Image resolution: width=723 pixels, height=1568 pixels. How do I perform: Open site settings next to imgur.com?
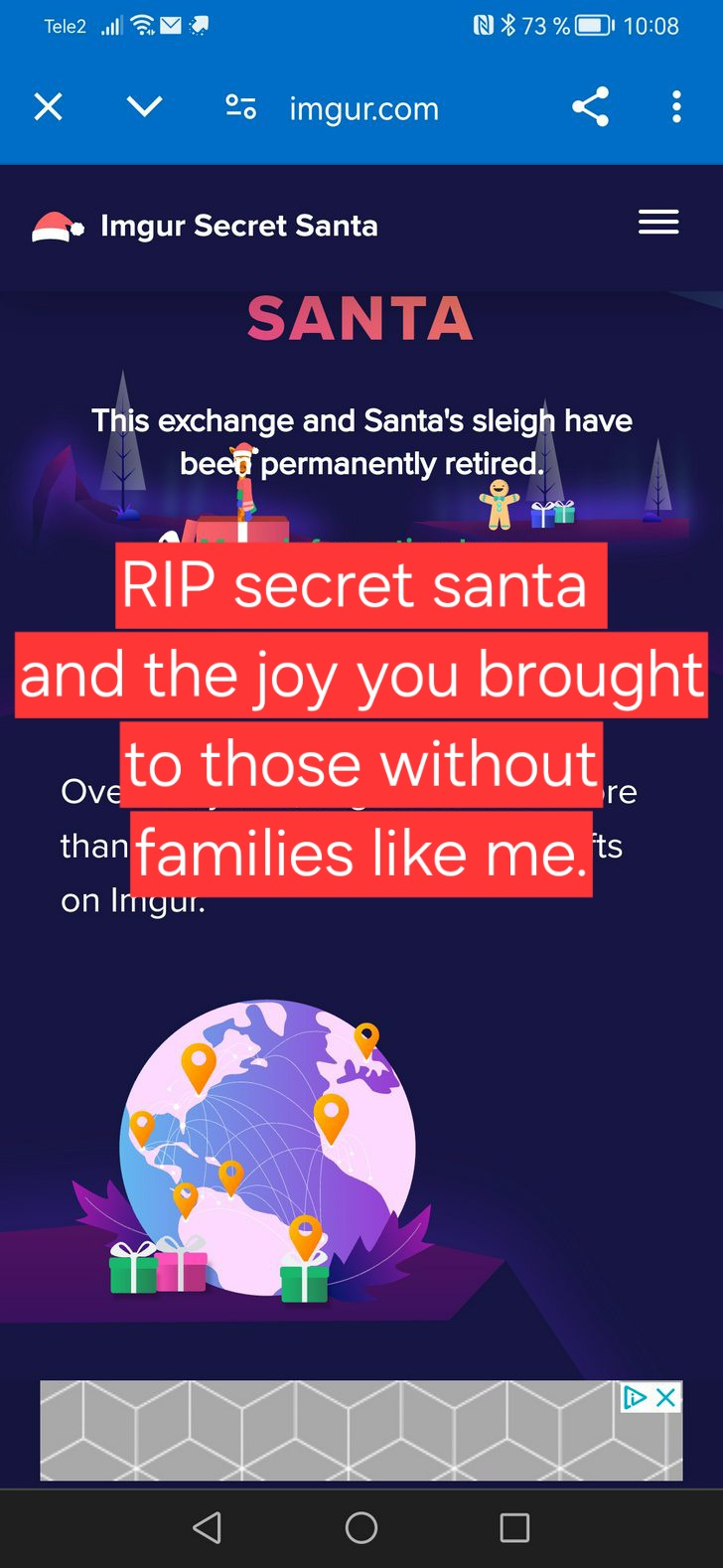[240, 106]
